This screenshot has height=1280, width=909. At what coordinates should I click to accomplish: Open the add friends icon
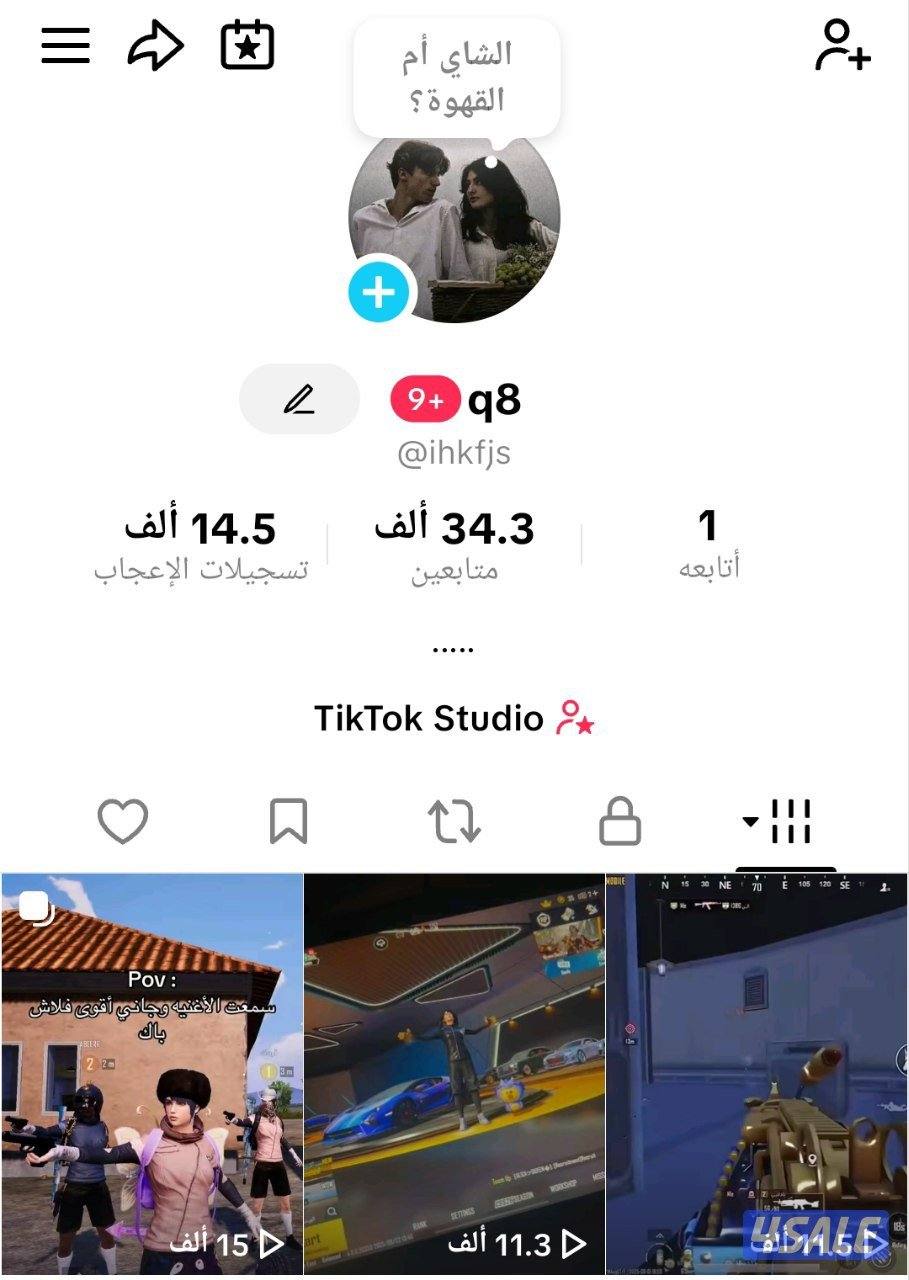click(x=842, y=46)
